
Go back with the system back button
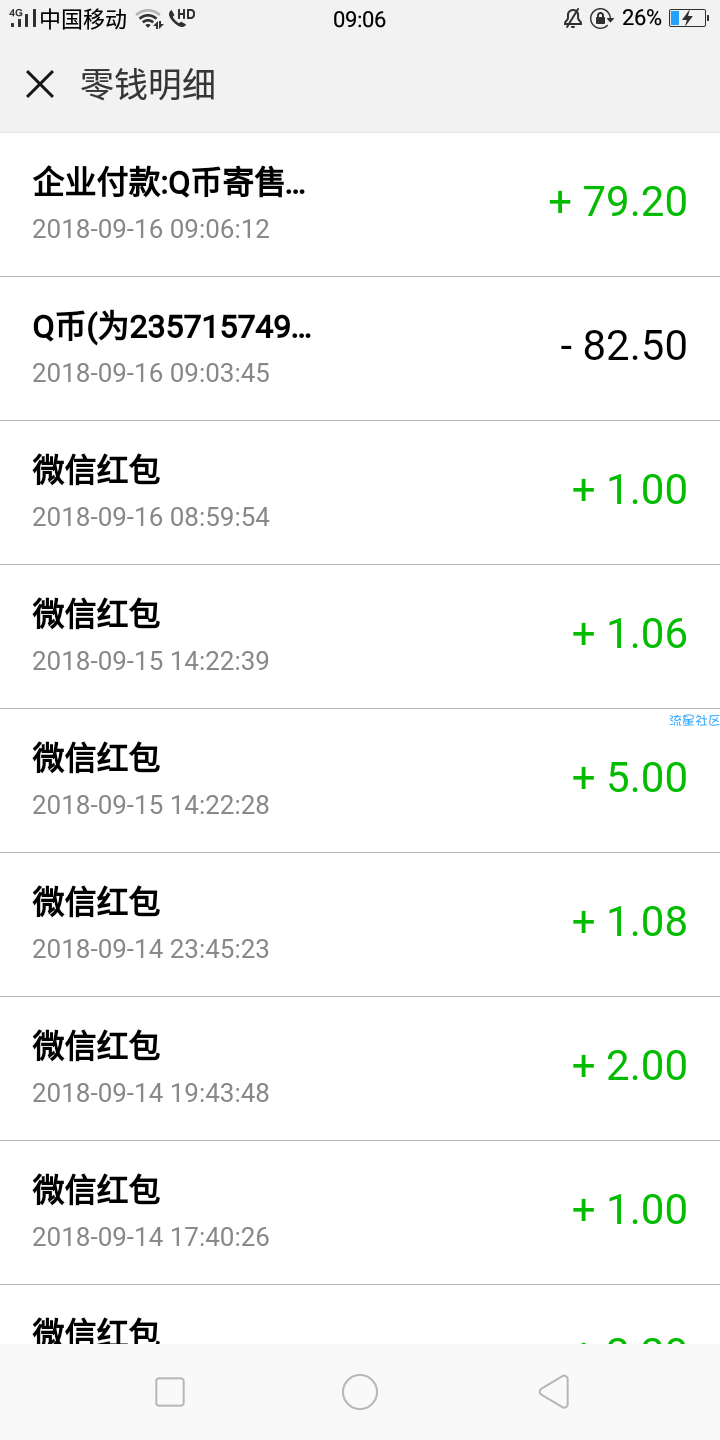[553, 1392]
